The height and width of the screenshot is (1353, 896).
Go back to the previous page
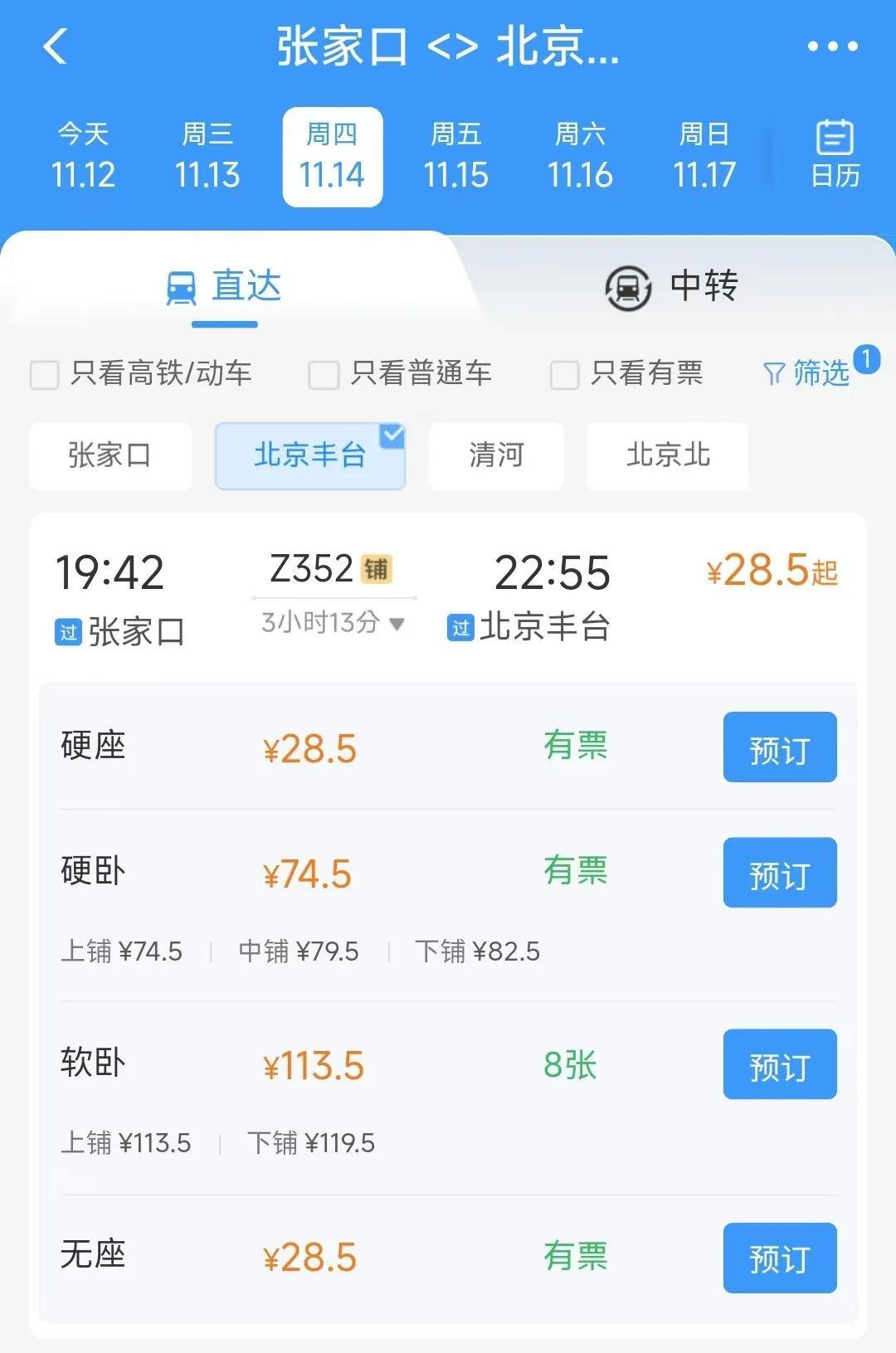point(55,46)
